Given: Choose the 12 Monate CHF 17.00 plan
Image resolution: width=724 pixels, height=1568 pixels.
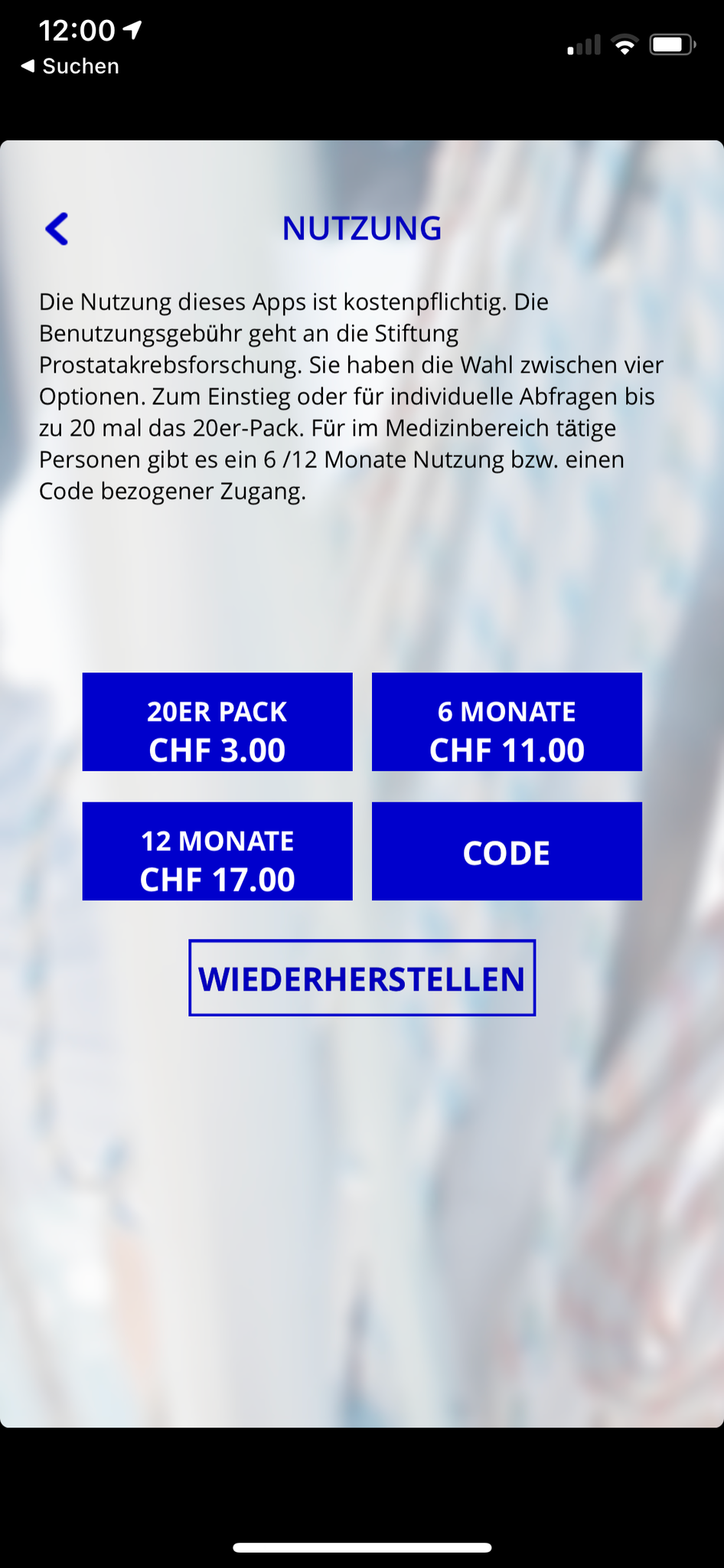Looking at the screenshot, I should click(x=217, y=851).
